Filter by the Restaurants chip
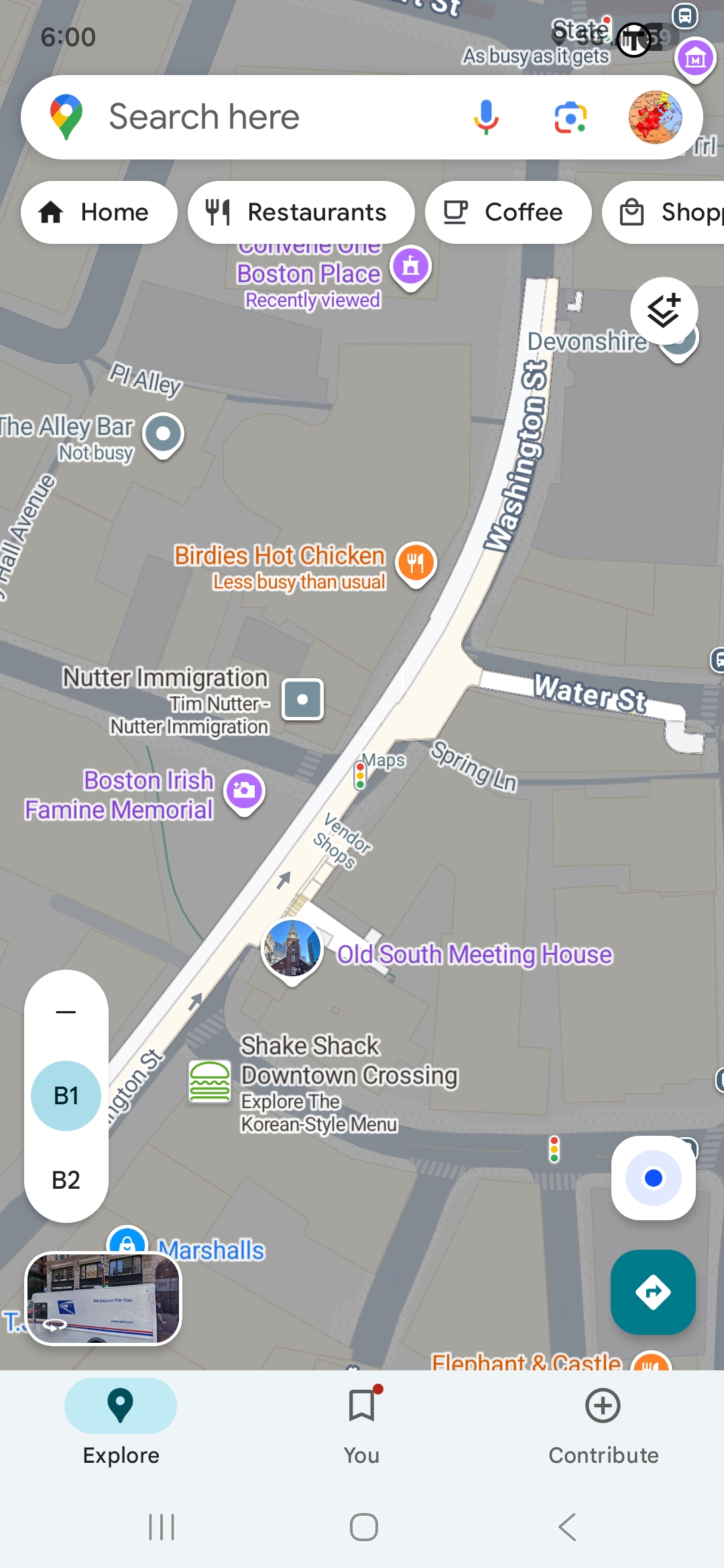The width and height of the screenshot is (724, 1568). point(300,212)
